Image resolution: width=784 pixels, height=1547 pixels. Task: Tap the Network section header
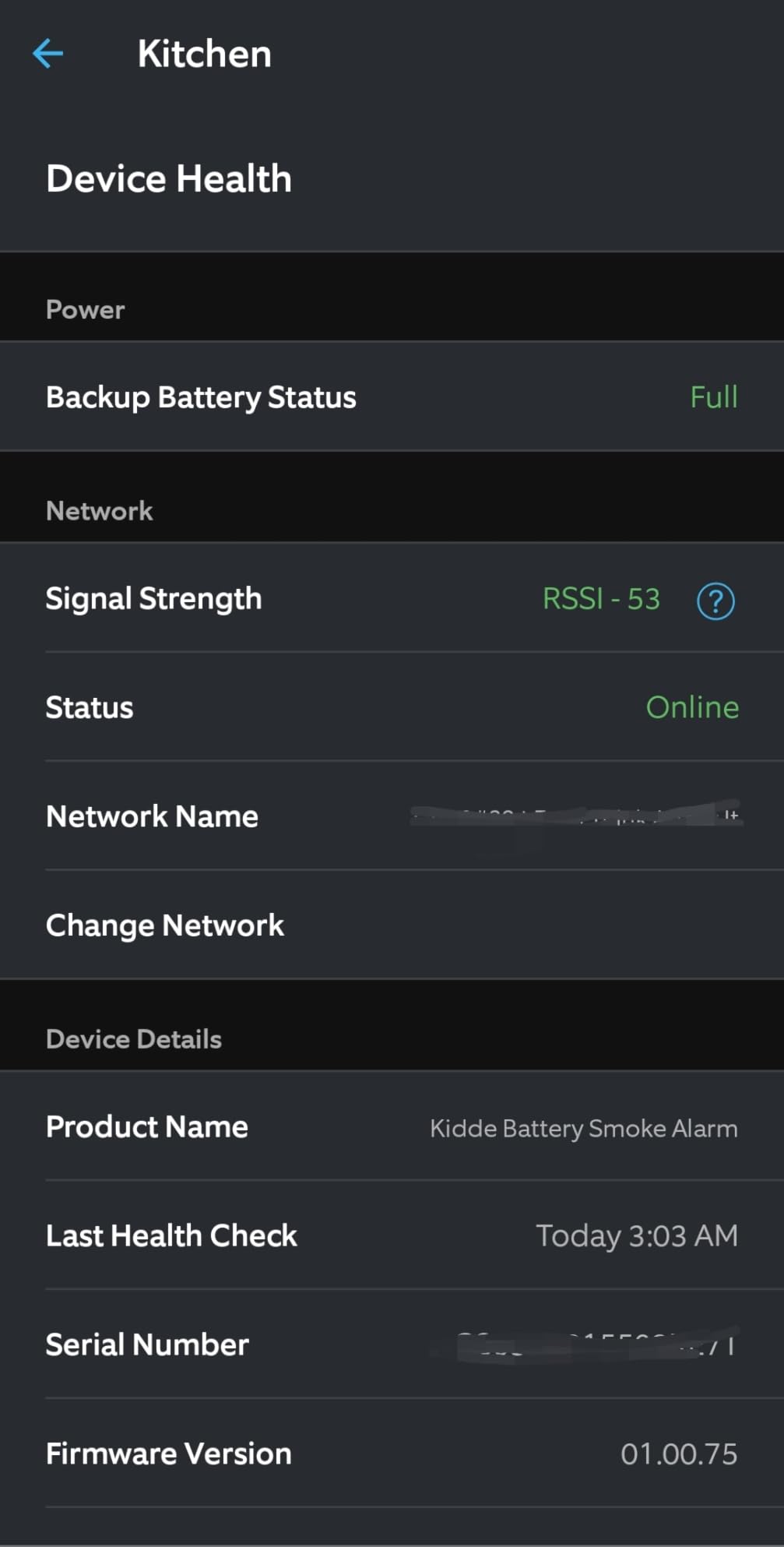click(x=99, y=510)
